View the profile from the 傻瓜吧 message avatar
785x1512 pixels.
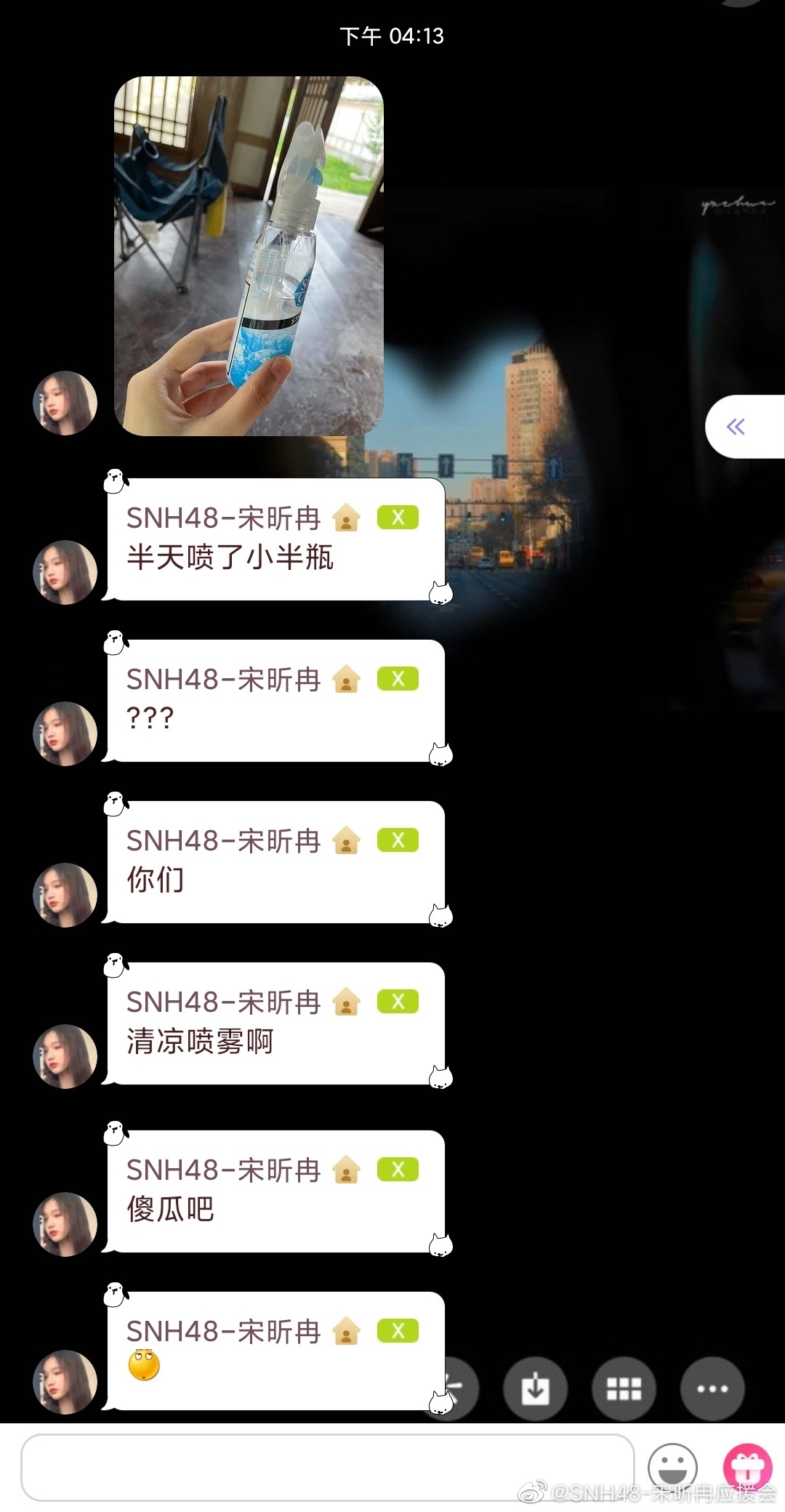coord(65,1224)
